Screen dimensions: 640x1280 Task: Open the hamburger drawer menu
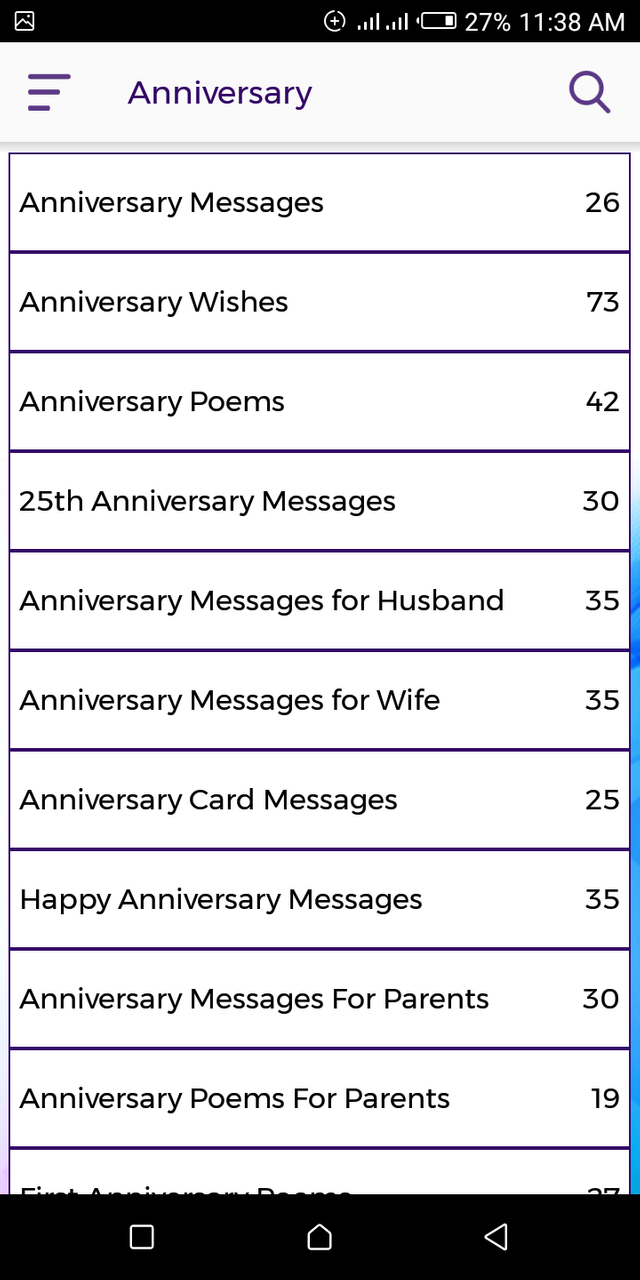pyautogui.click(x=49, y=93)
